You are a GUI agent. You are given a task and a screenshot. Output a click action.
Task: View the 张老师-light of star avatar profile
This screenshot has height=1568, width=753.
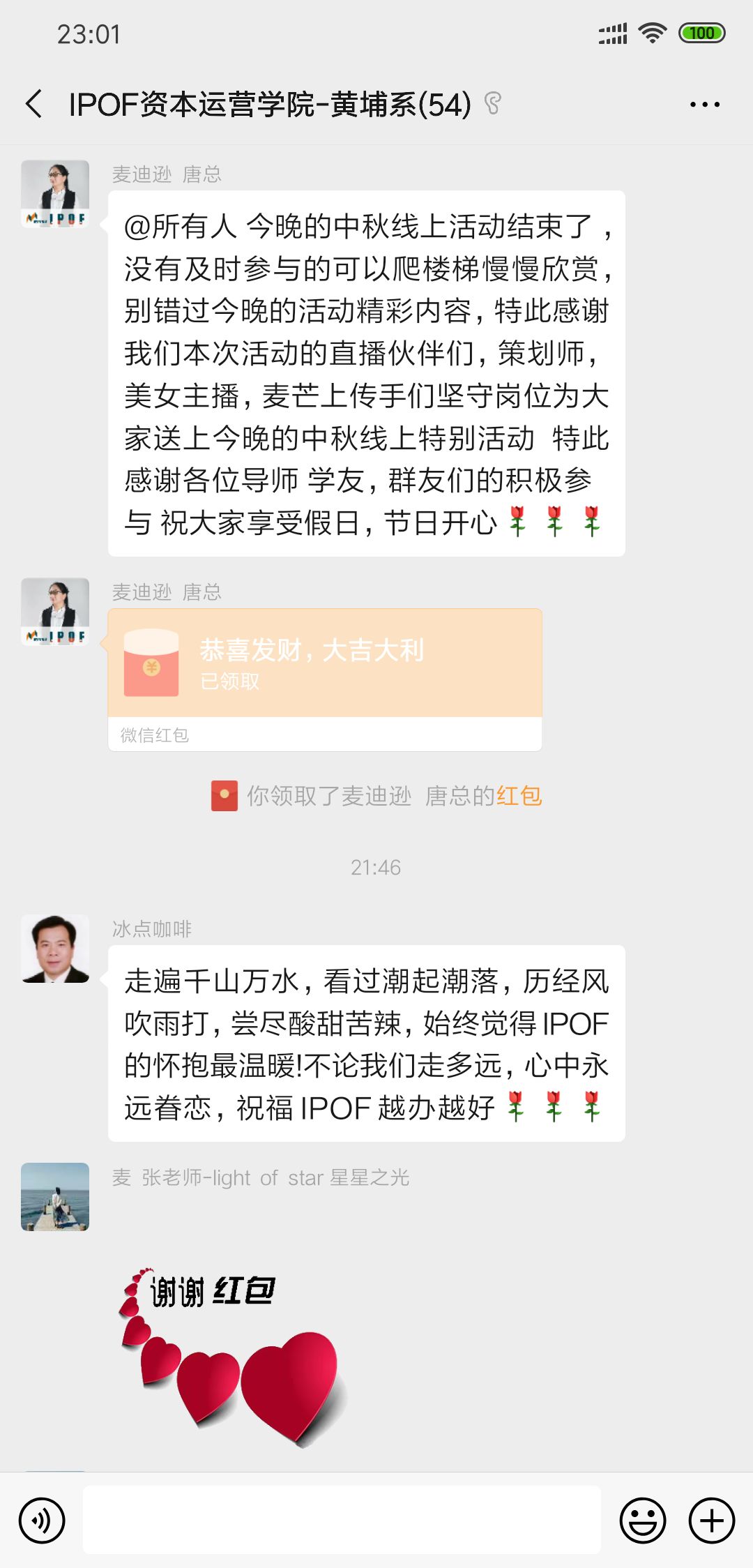(55, 1197)
